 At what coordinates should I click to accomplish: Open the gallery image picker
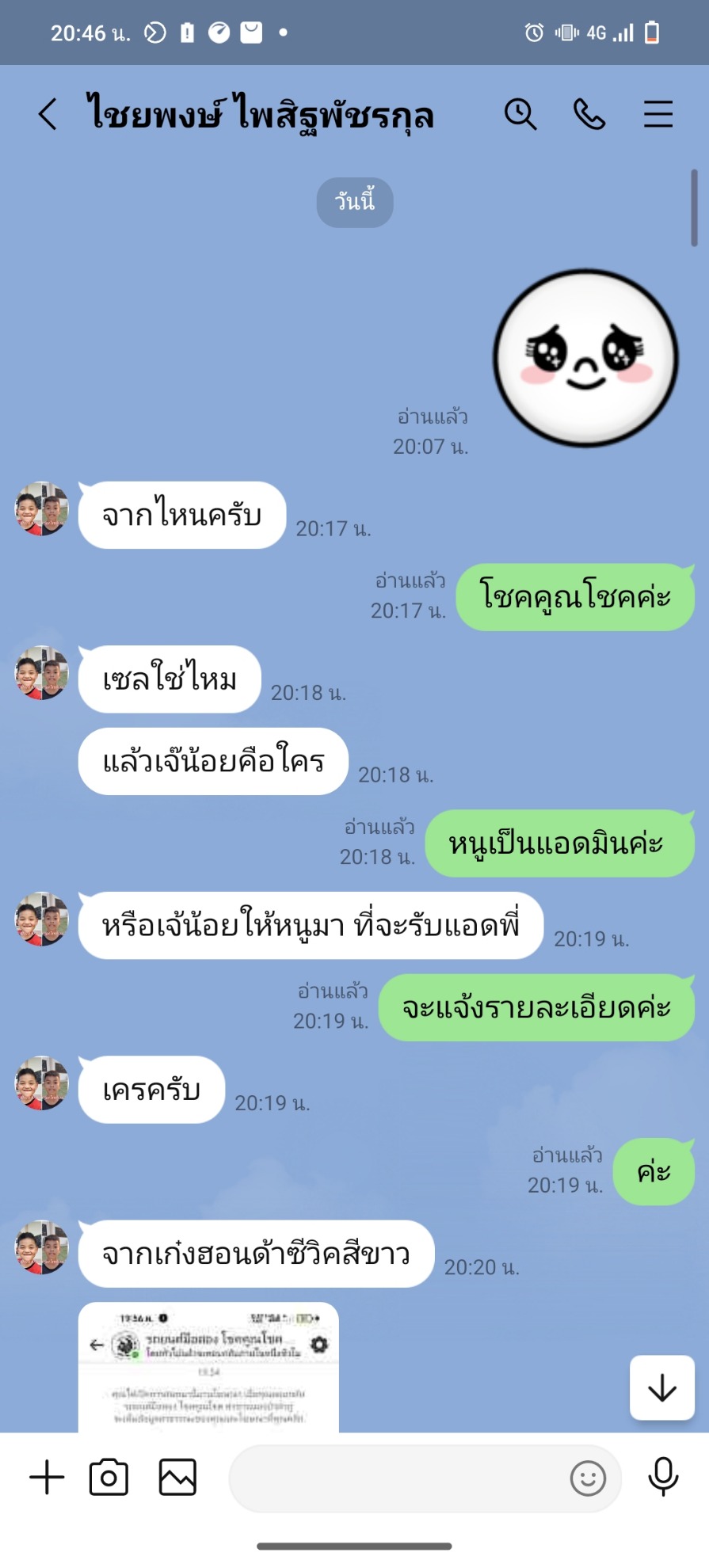click(x=177, y=1477)
